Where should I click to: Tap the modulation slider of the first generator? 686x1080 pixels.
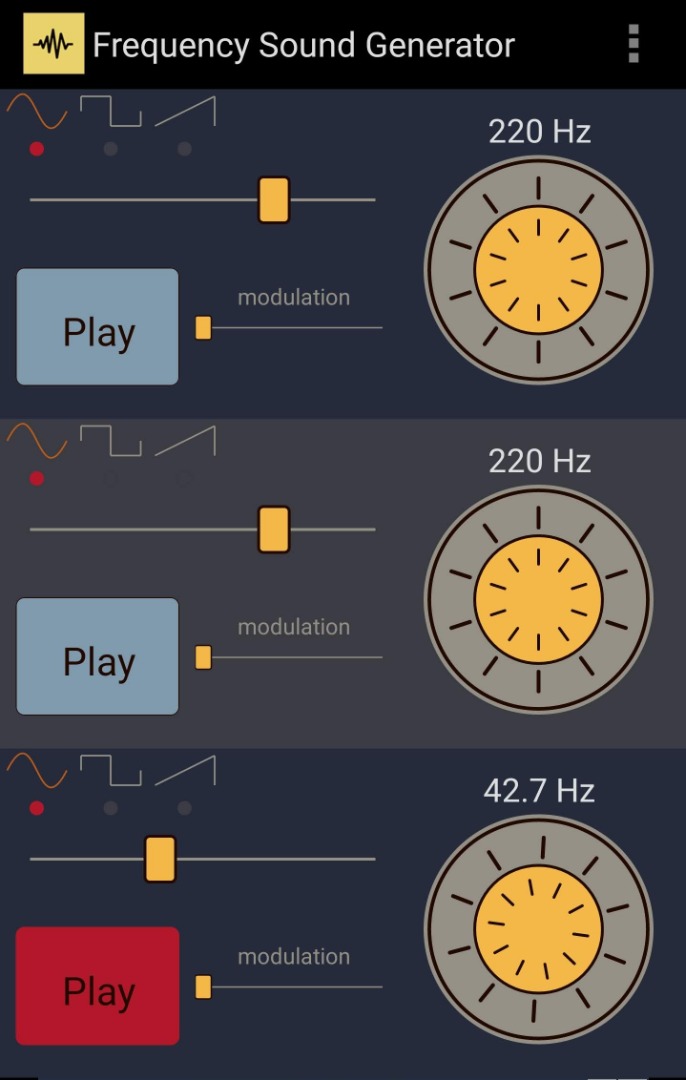click(290, 328)
